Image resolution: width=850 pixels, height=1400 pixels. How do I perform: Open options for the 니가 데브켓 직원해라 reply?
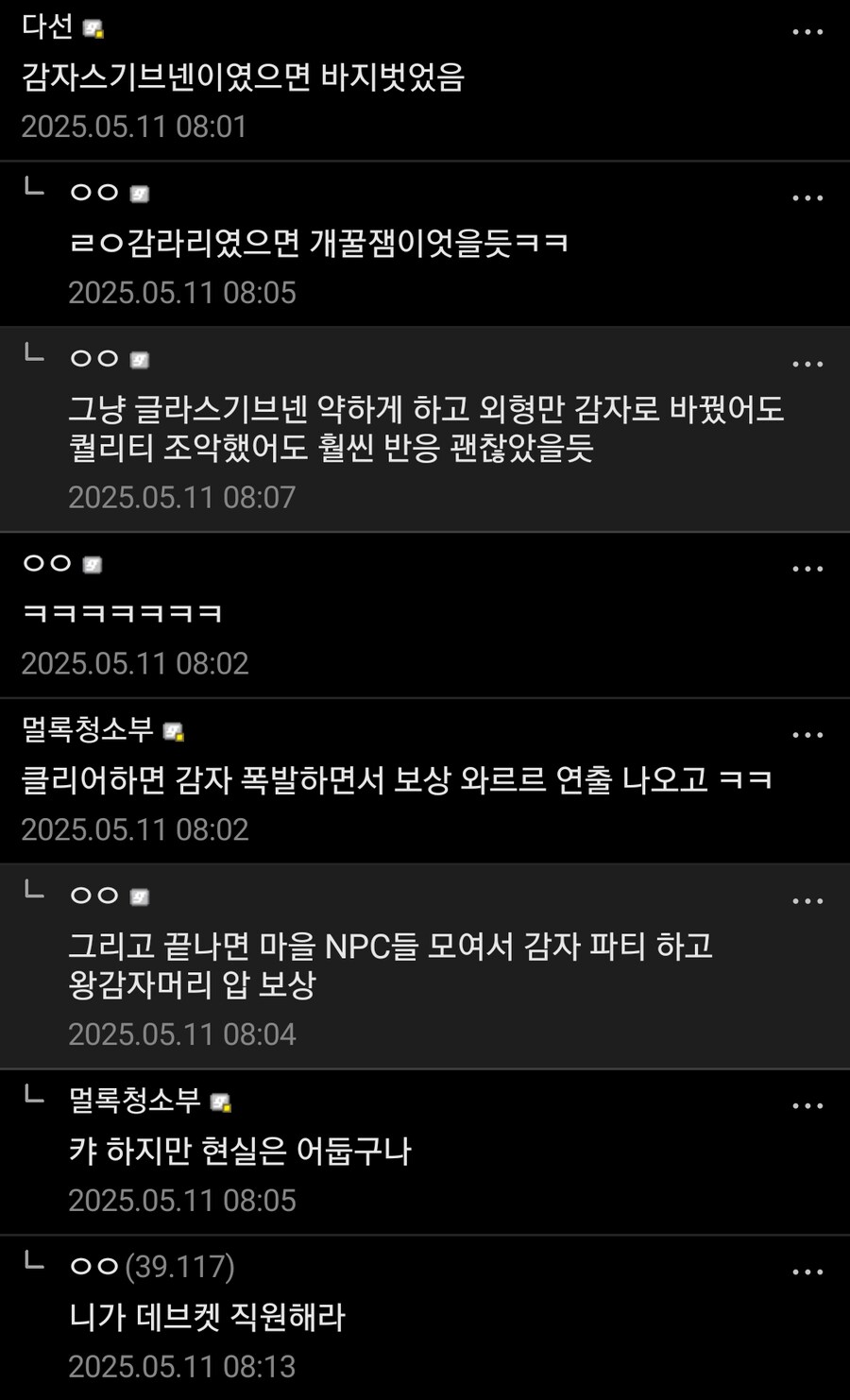pos(807,1272)
